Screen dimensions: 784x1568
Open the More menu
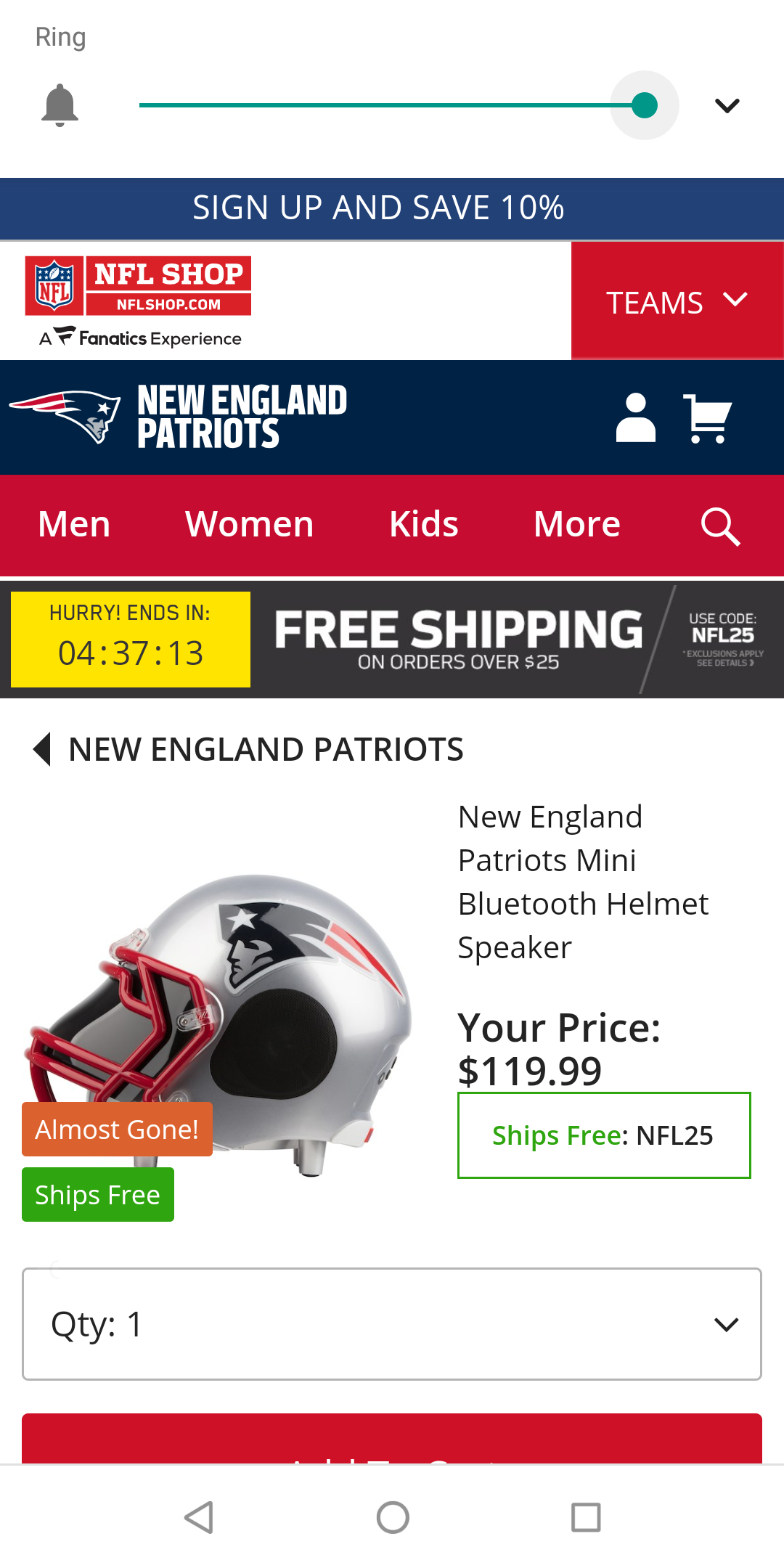click(x=576, y=525)
